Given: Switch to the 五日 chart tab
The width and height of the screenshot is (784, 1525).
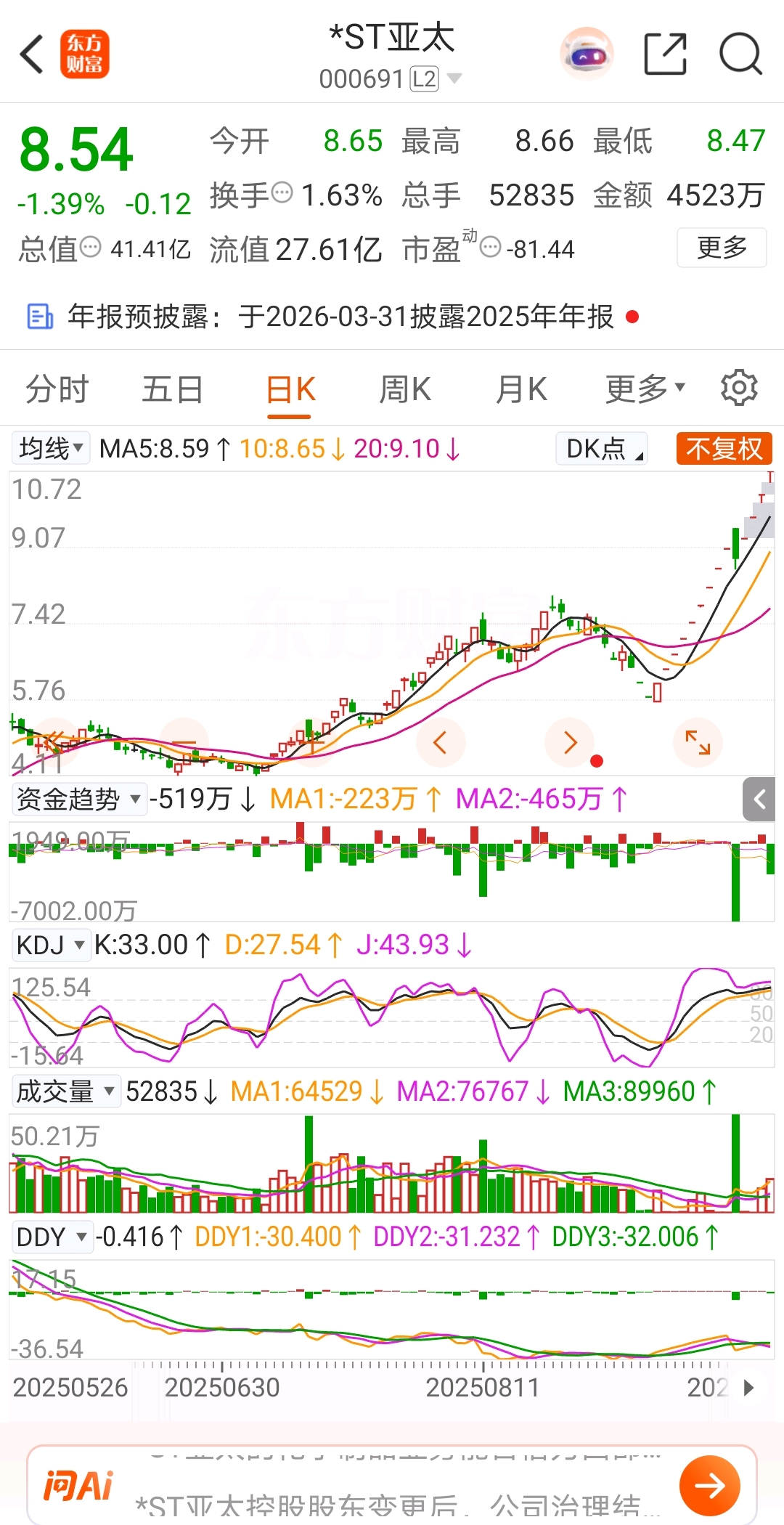Looking at the screenshot, I should (x=172, y=389).
